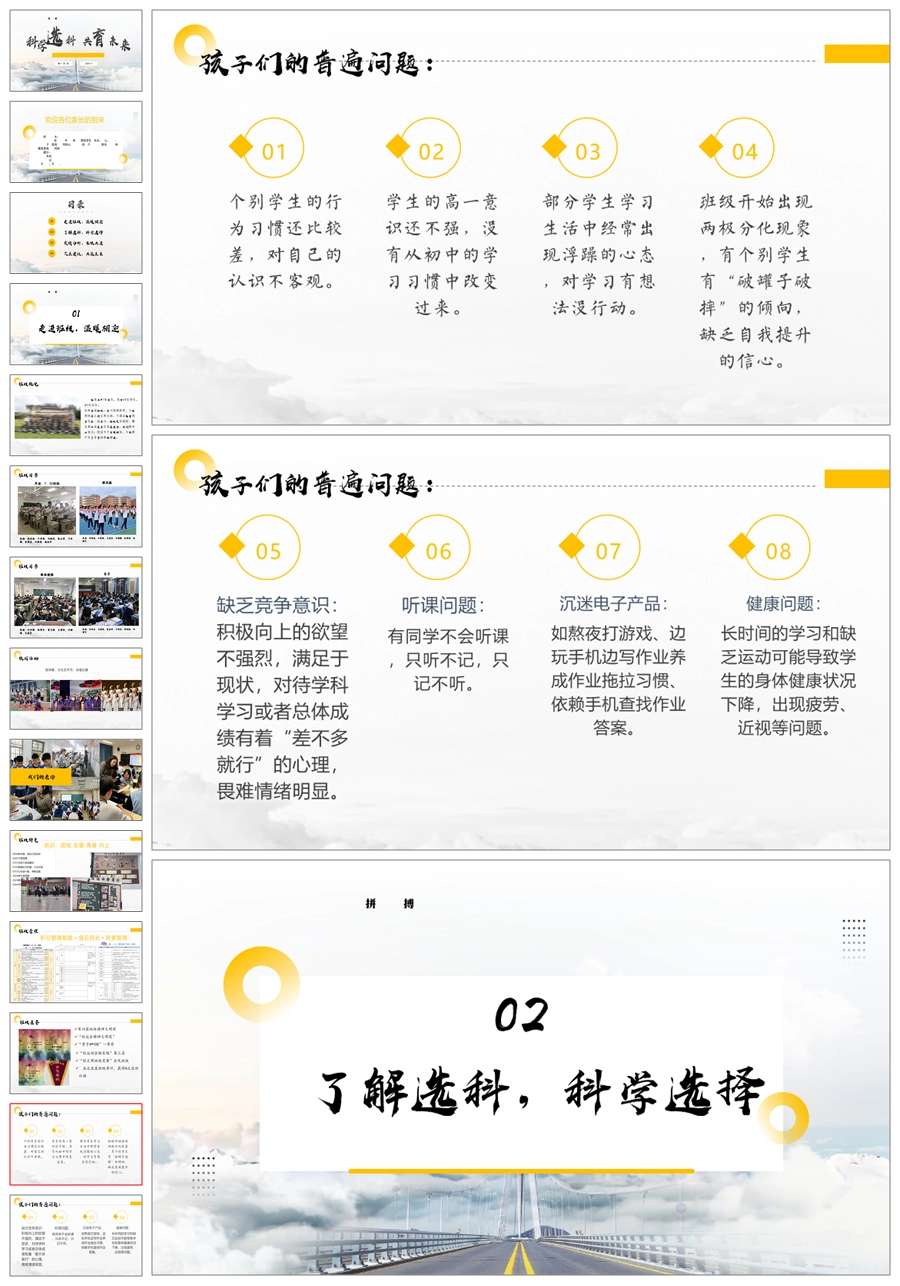The height and width of the screenshot is (1286, 900).
Task: Go to the 我们的老师 slide thumbnail
Action: click(76, 780)
